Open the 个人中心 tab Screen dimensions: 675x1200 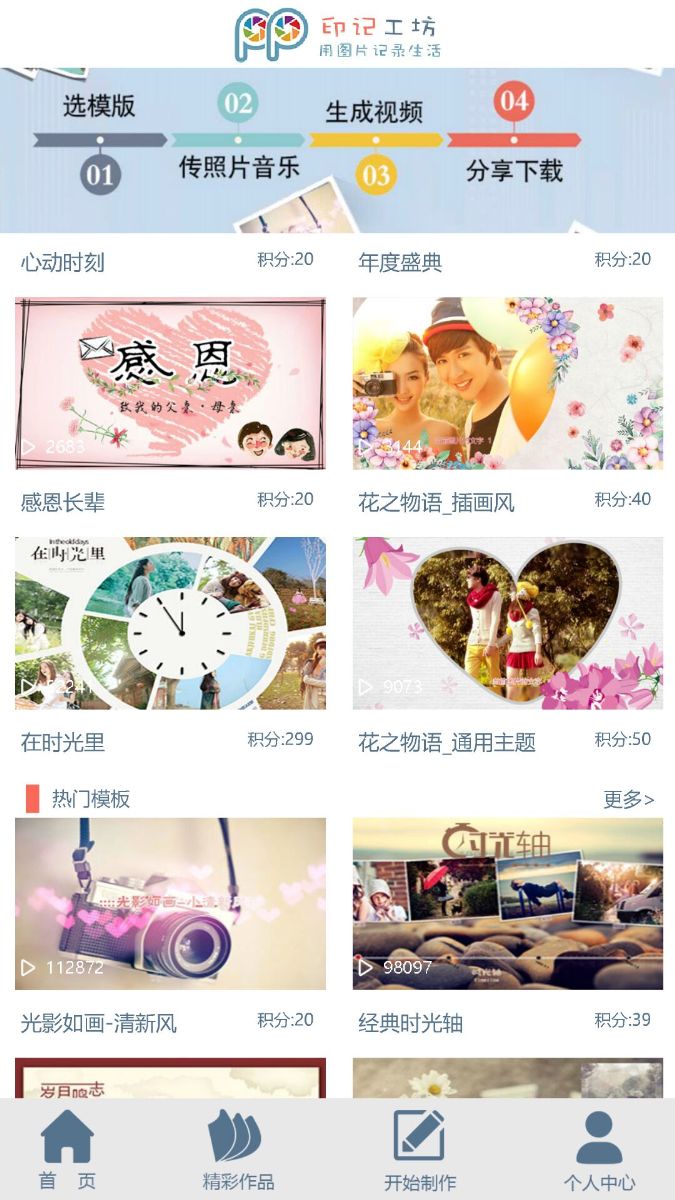[x=599, y=1150]
